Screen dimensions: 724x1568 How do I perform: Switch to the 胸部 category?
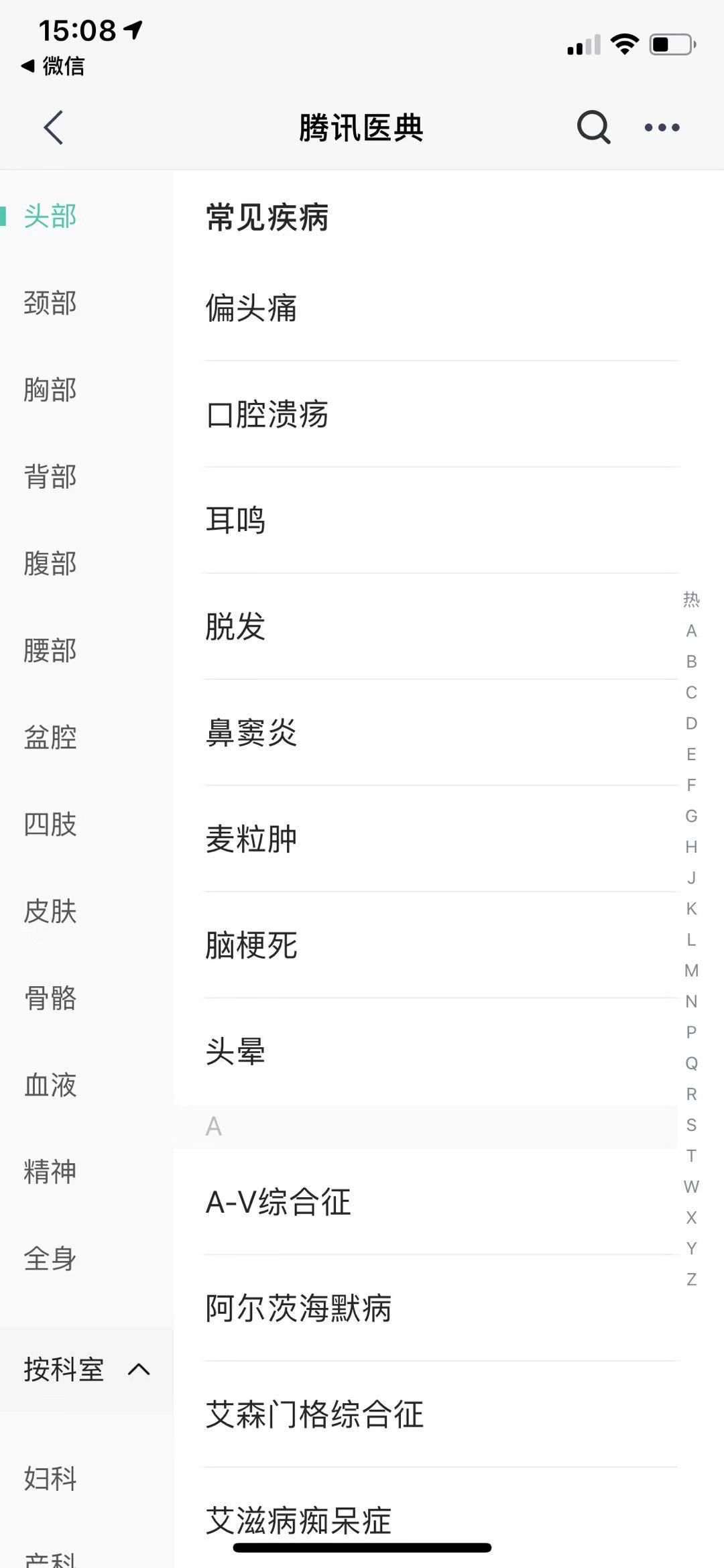(x=50, y=389)
